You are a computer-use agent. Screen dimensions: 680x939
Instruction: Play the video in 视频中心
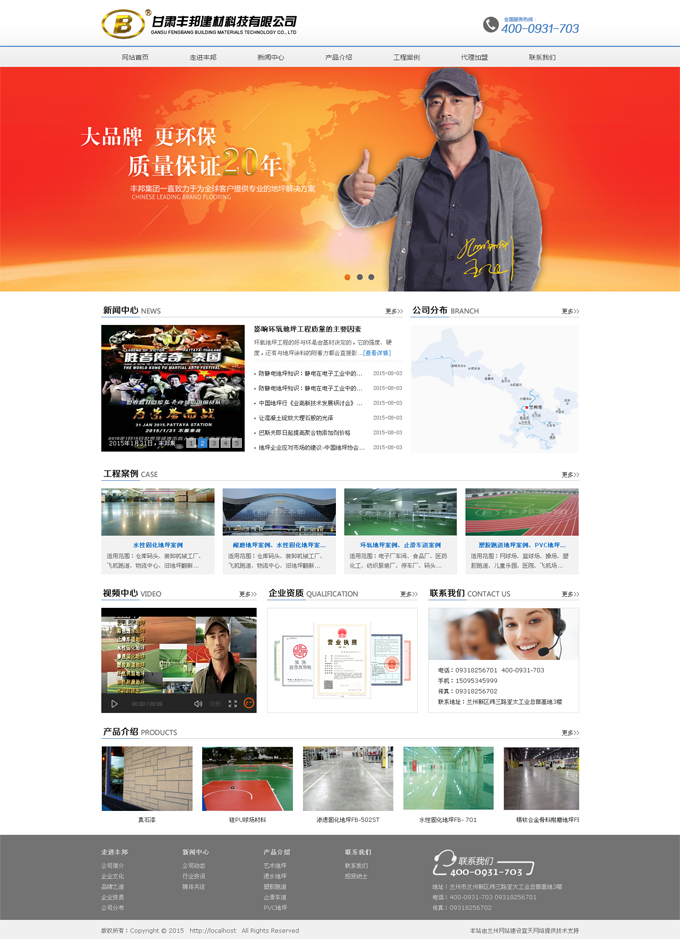click(x=113, y=703)
